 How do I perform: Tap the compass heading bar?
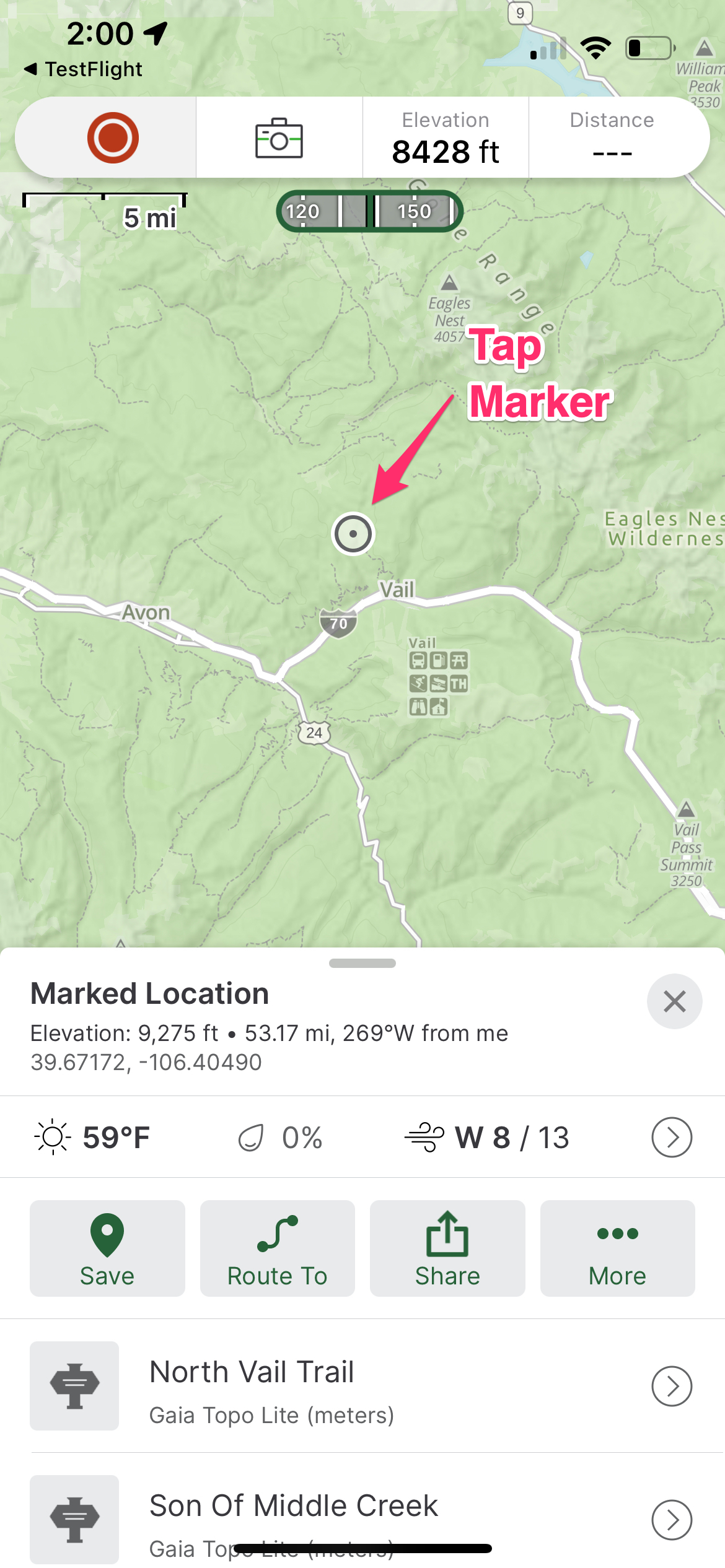(x=369, y=211)
